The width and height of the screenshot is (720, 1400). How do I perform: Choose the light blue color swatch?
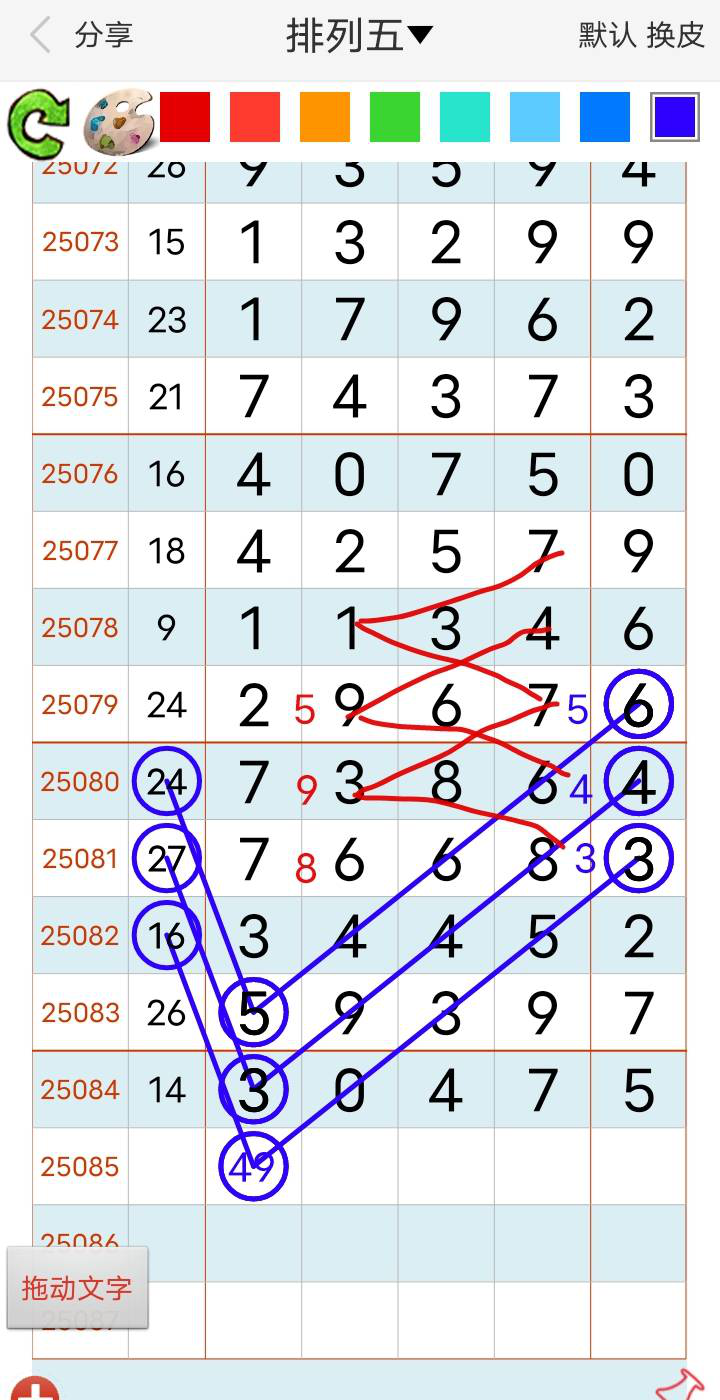pos(535,117)
